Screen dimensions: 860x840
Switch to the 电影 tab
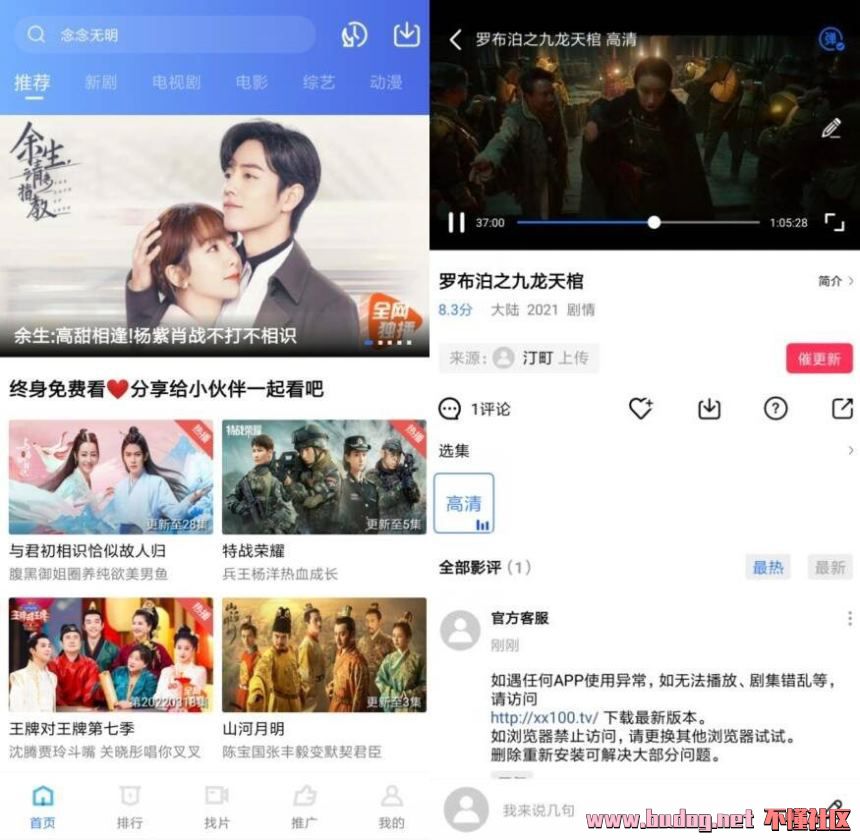tap(251, 82)
